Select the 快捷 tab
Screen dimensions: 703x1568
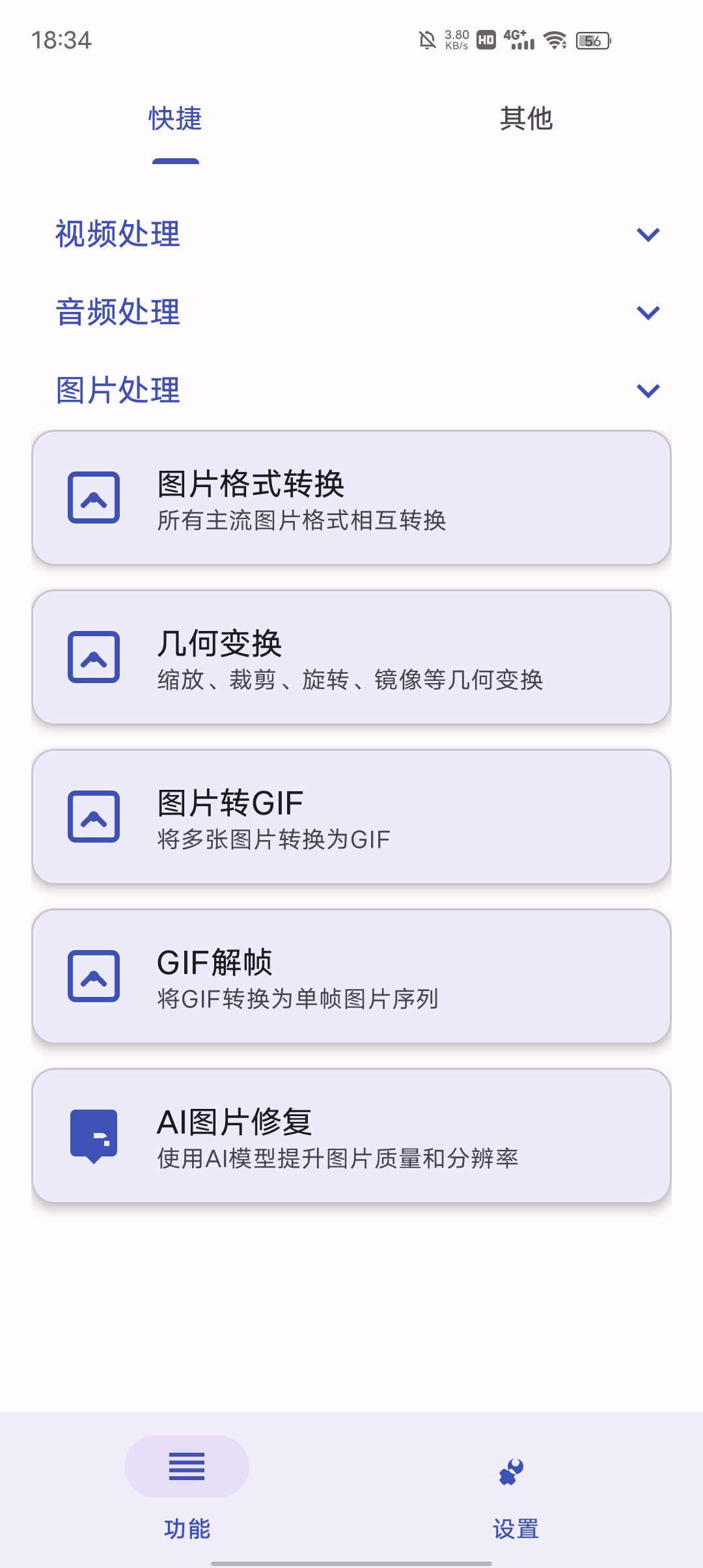pyautogui.click(x=175, y=119)
